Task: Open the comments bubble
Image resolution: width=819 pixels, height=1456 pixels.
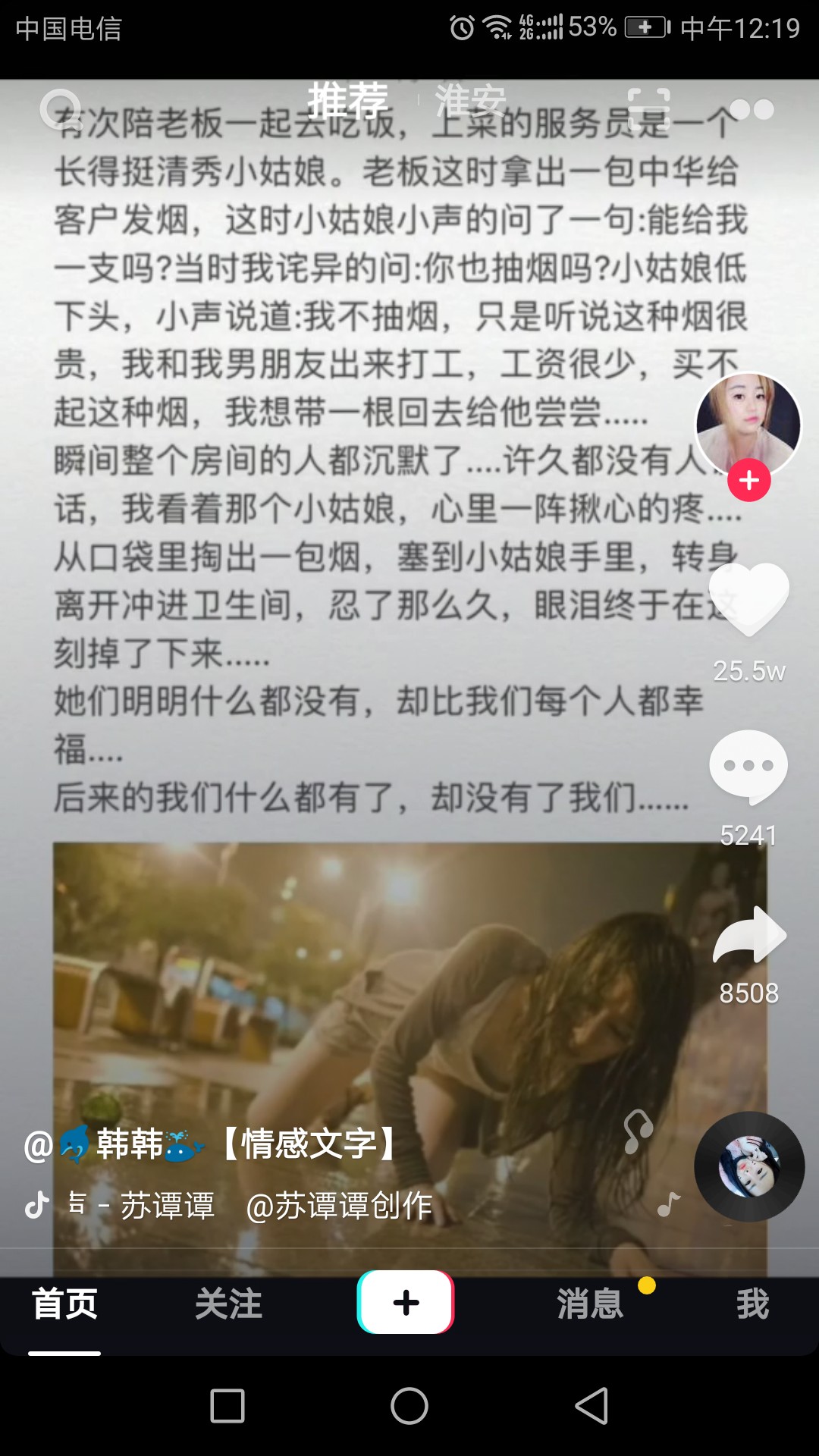Action: 748,767
